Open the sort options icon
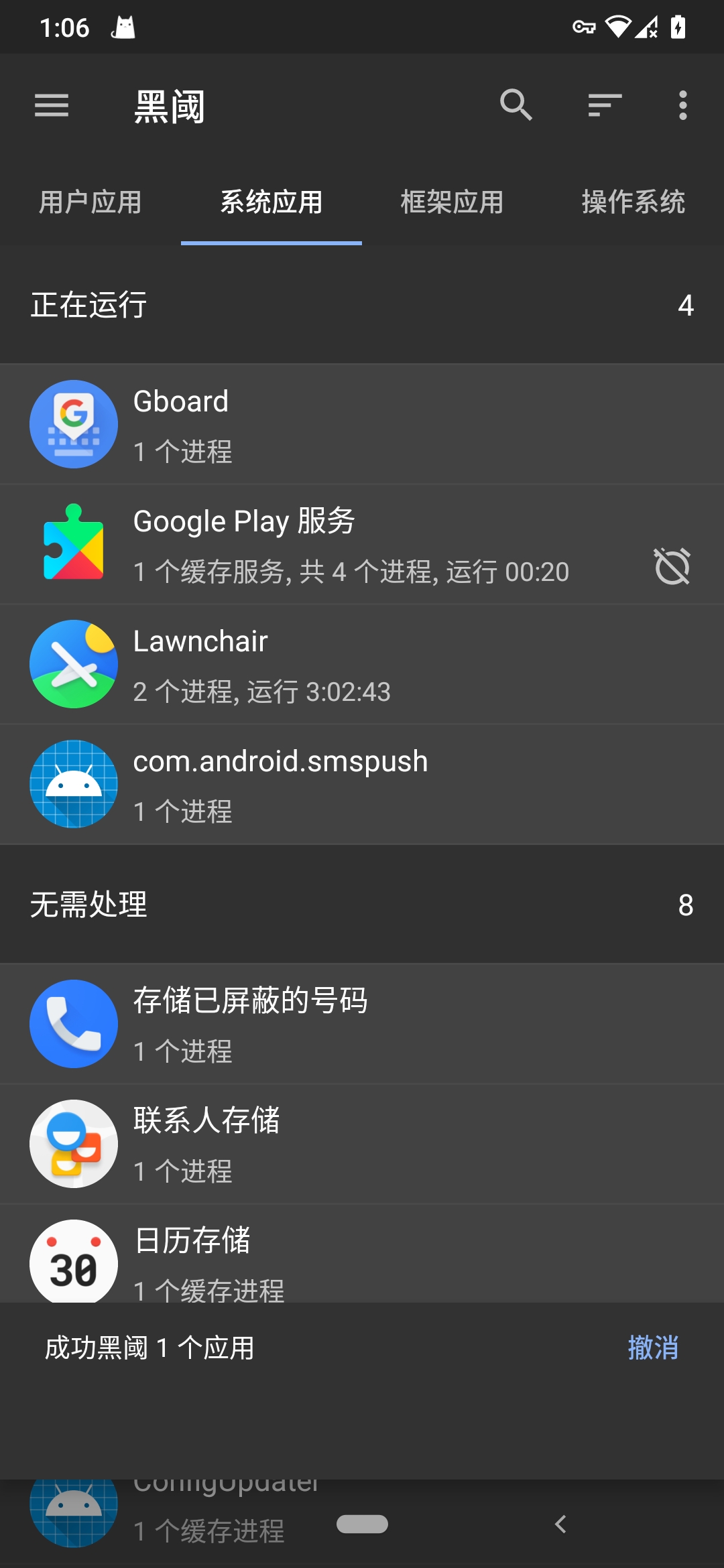724x1568 pixels. pos(605,106)
